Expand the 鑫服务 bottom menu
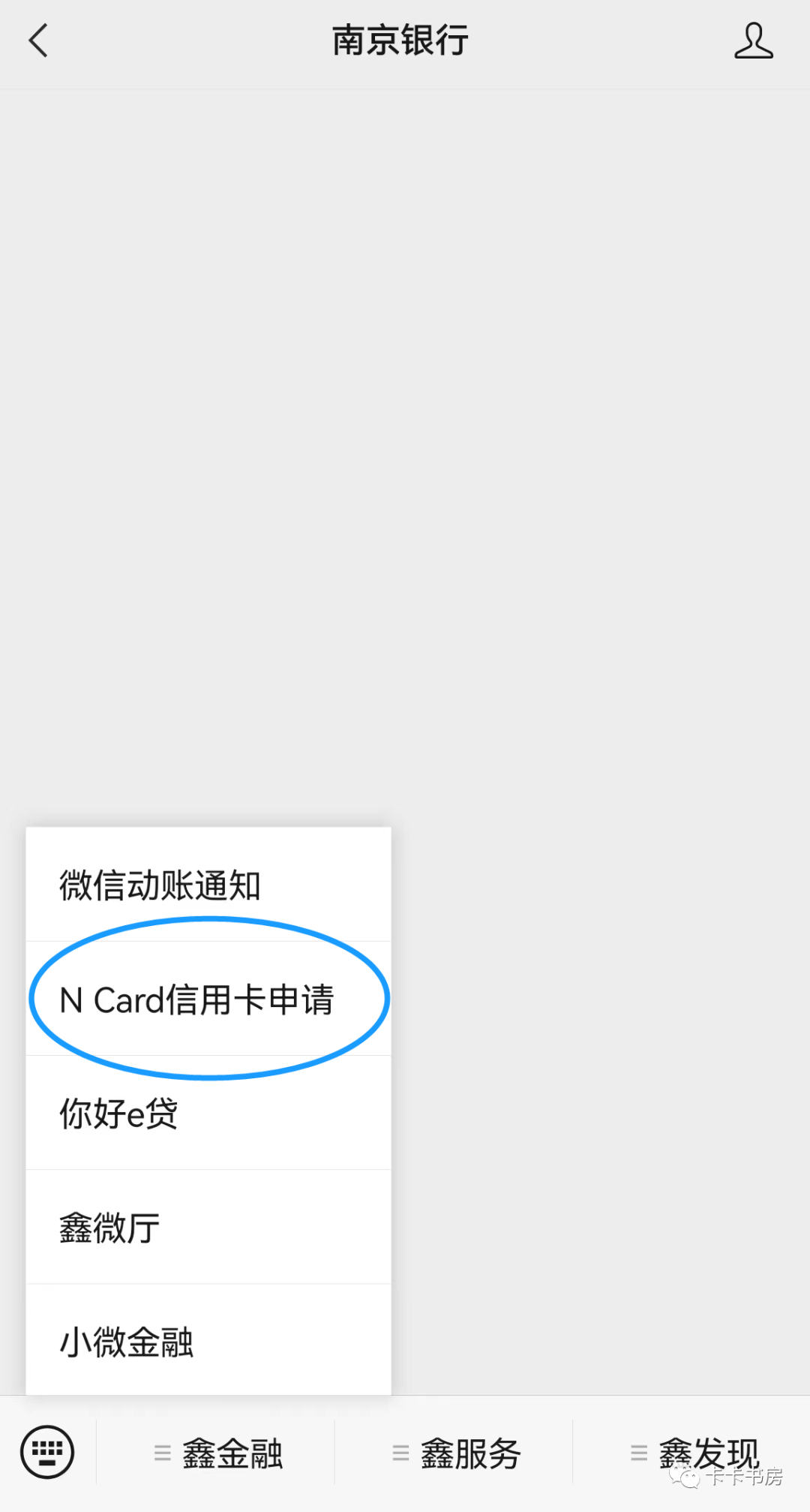810x1512 pixels. (x=456, y=1453)
